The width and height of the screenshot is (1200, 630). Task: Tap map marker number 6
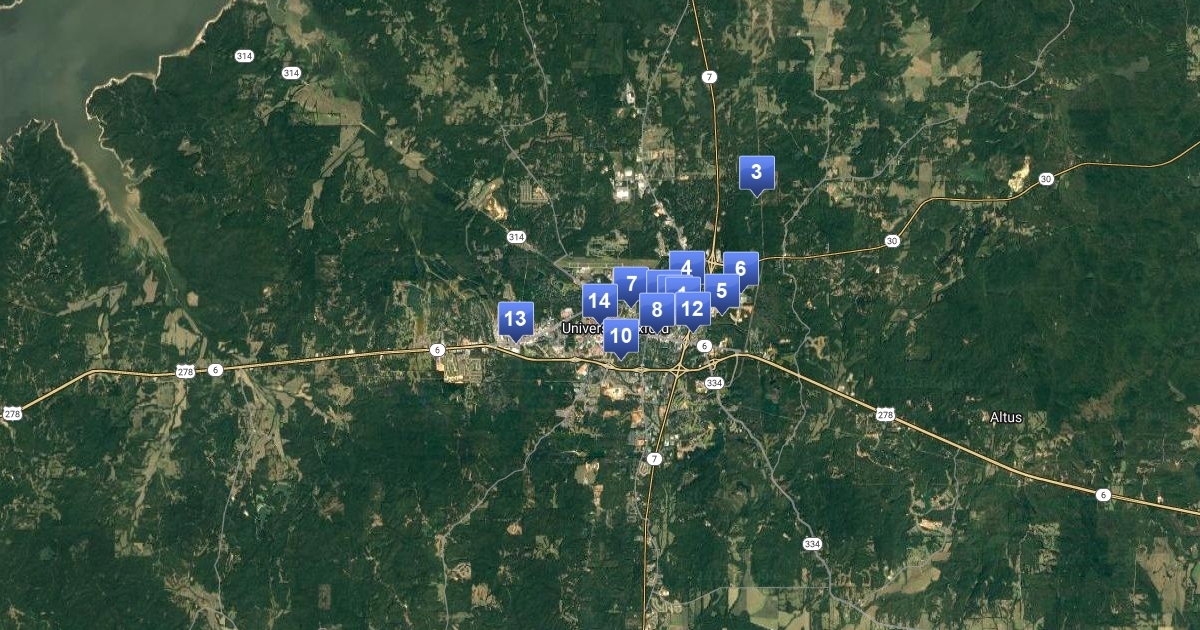click(x=741, y=268)
